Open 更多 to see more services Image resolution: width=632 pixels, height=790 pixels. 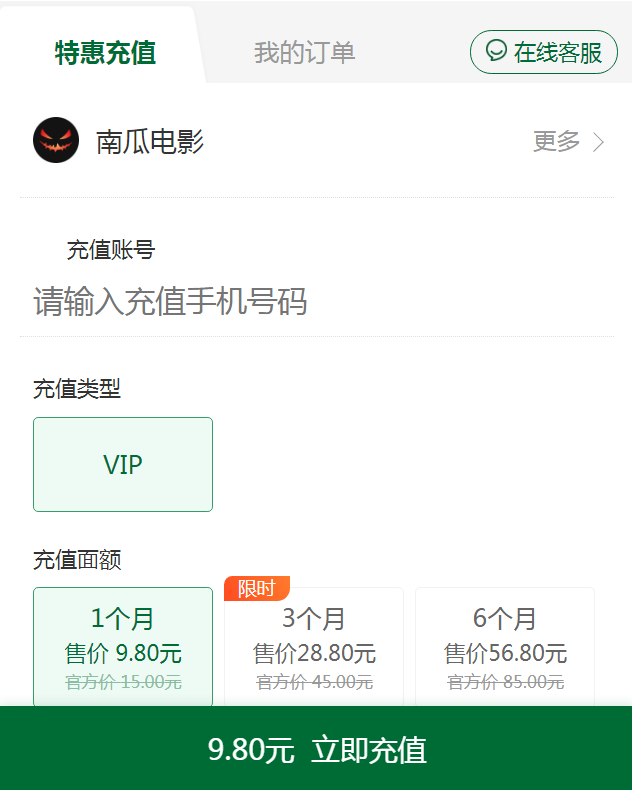point(568,142)
